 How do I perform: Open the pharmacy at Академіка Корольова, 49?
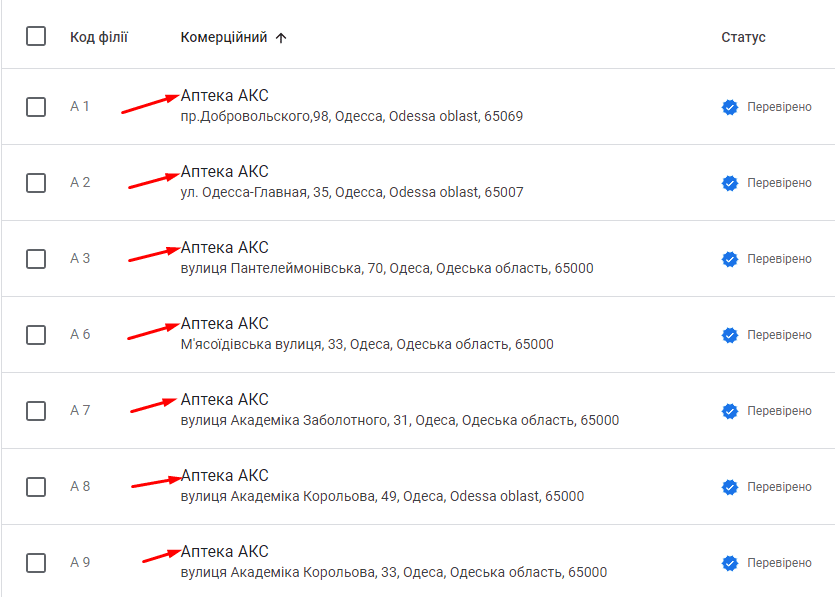click(225, 476)
